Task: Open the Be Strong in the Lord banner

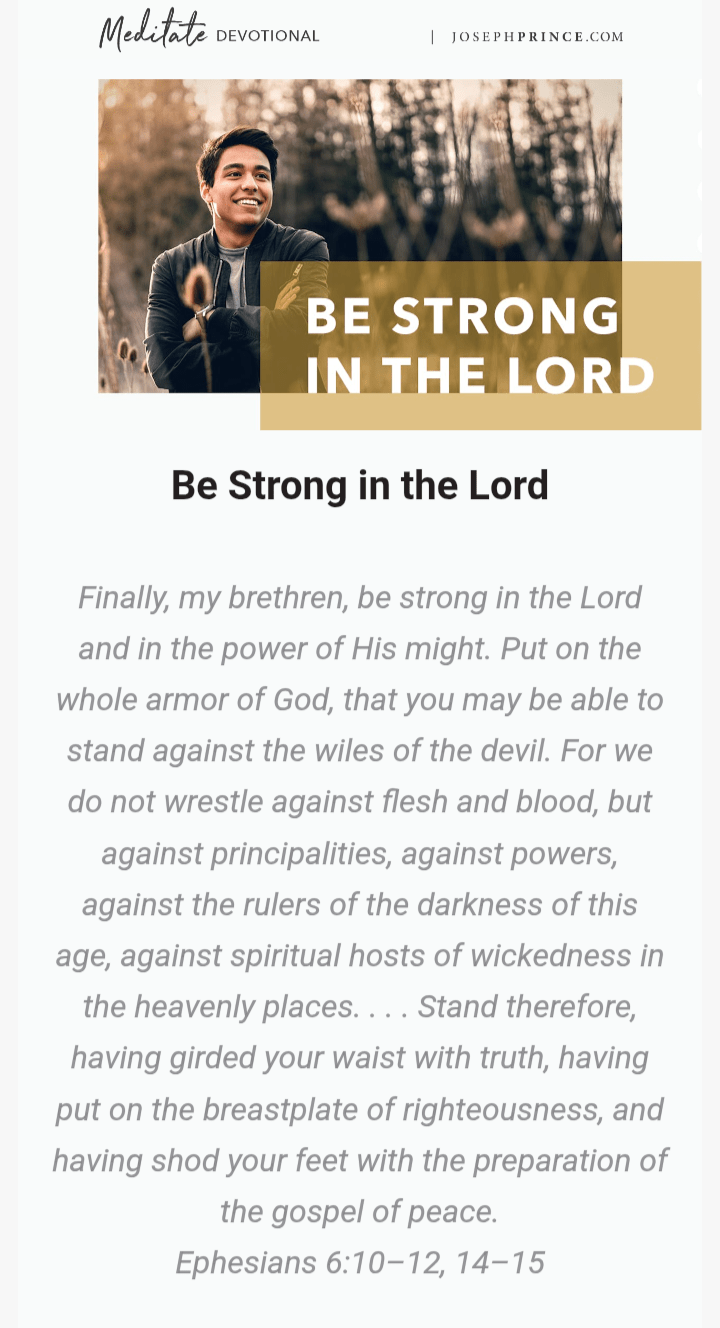Action: pos(400,255)
